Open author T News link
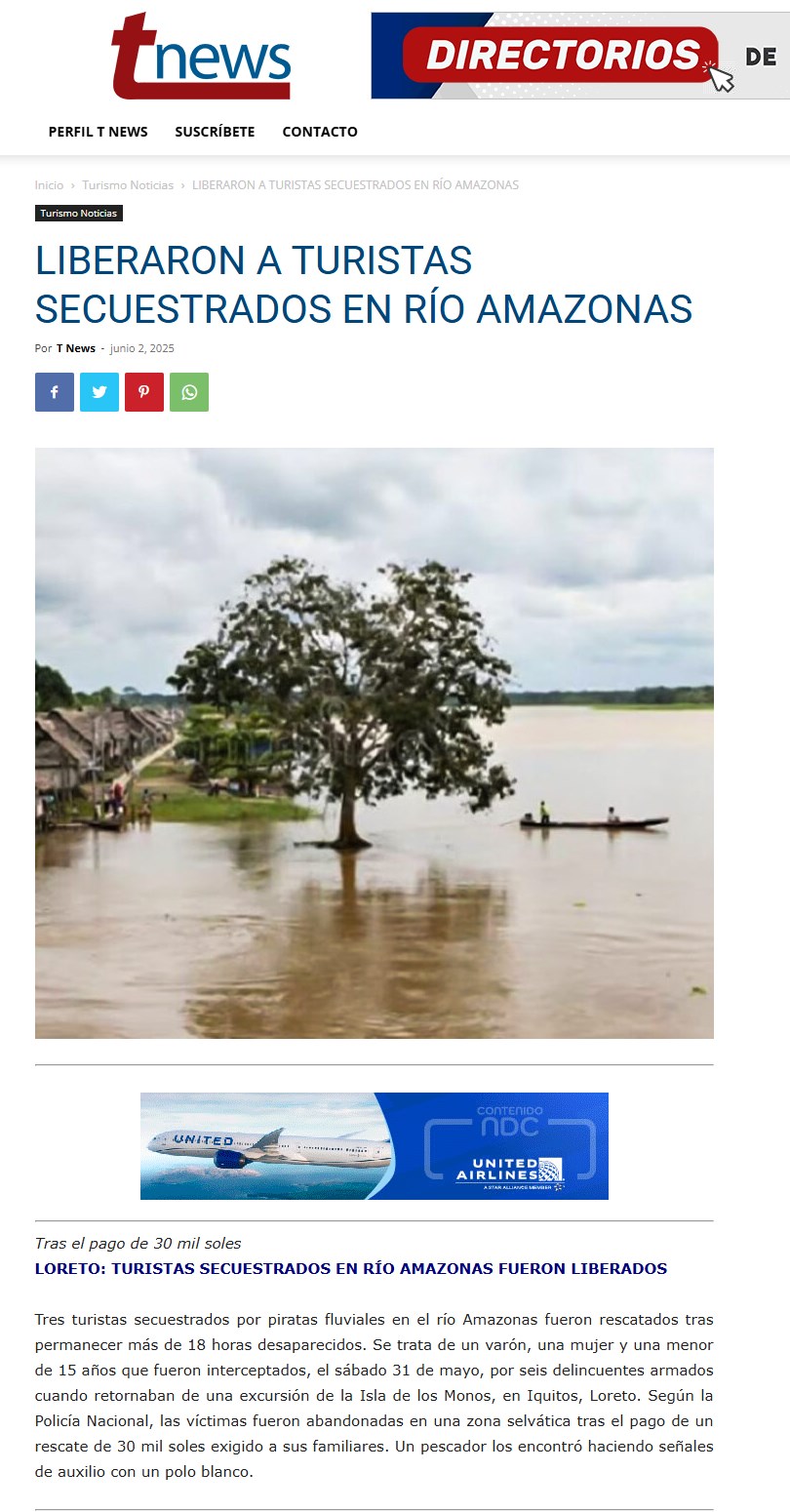Image resolution: width=790 pixels, height=1512 pixels. [76, 348]
